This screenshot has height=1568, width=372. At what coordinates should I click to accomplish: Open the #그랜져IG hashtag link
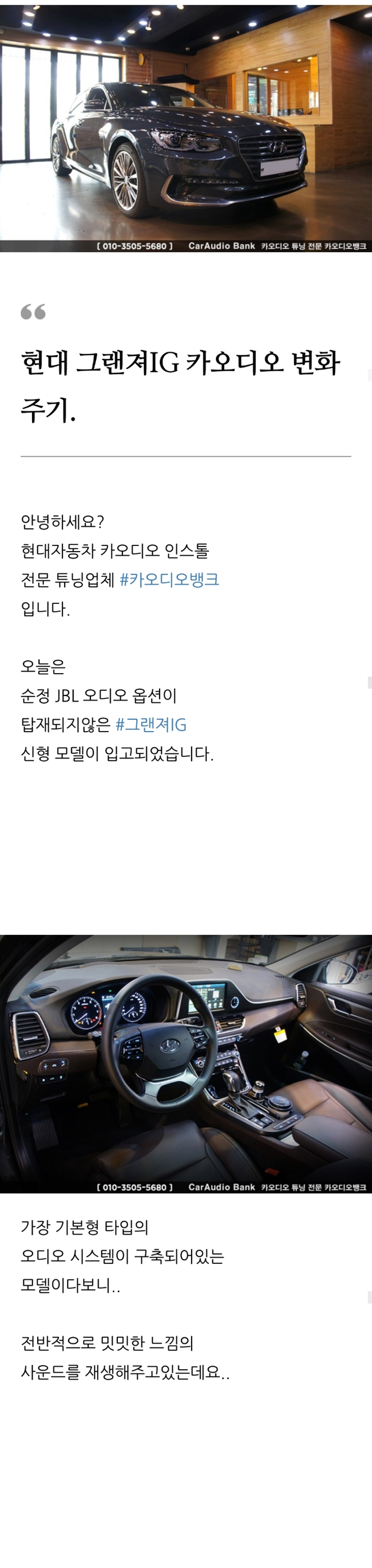pyautogui.click(x=151, y=724)
